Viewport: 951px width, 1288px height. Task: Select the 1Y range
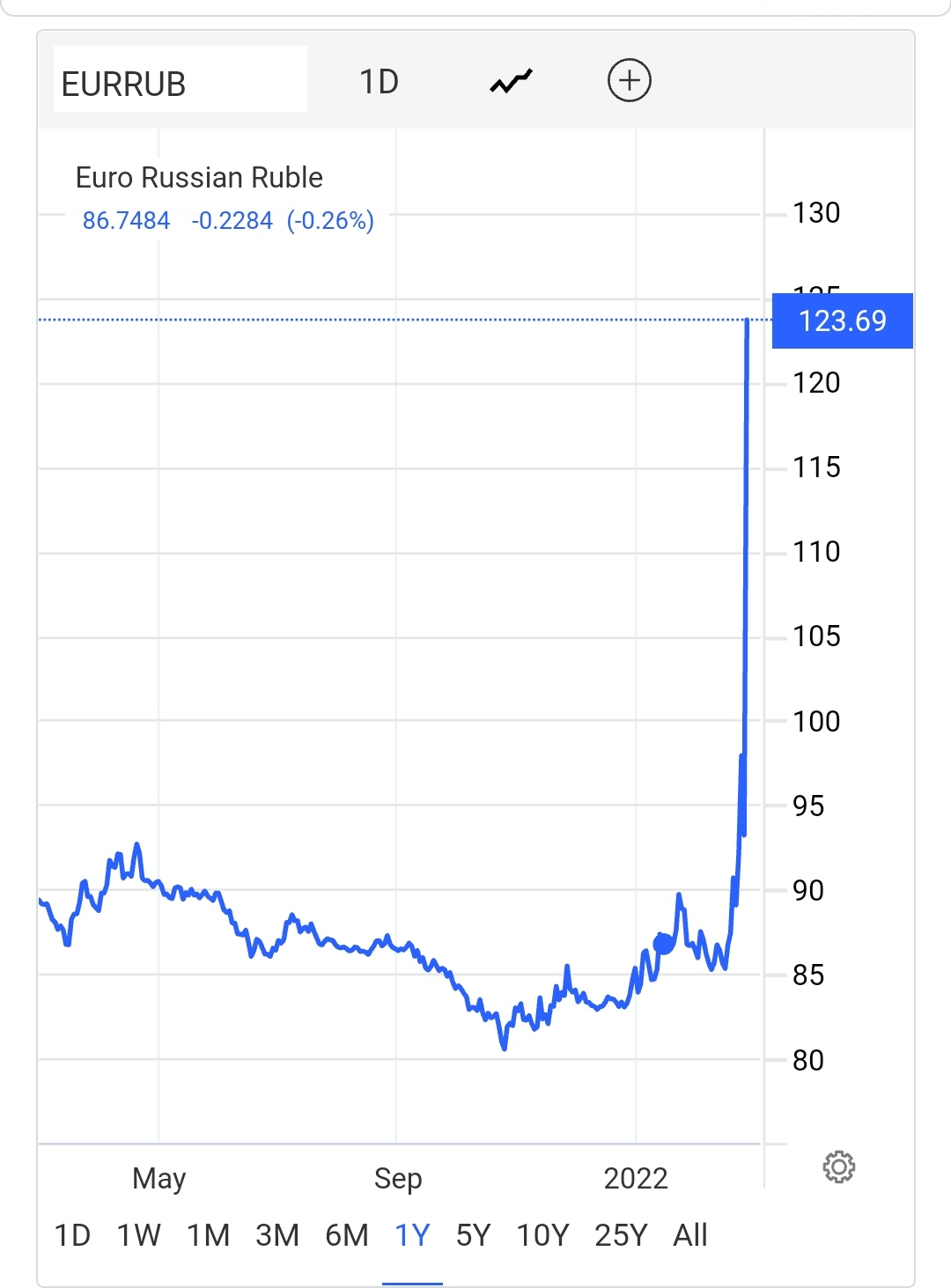412,1235
